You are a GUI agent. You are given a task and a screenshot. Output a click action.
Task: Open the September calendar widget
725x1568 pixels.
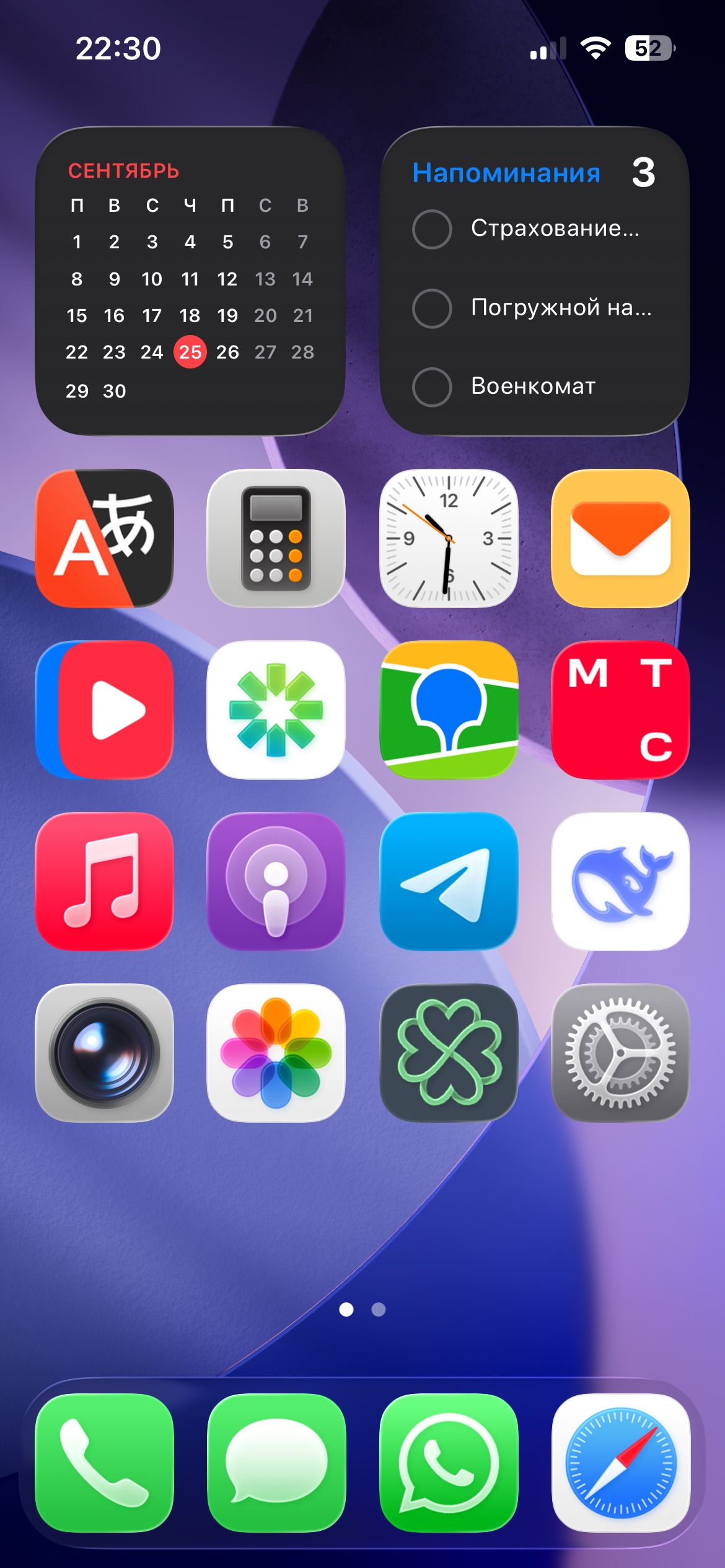(x=190, y=281)
